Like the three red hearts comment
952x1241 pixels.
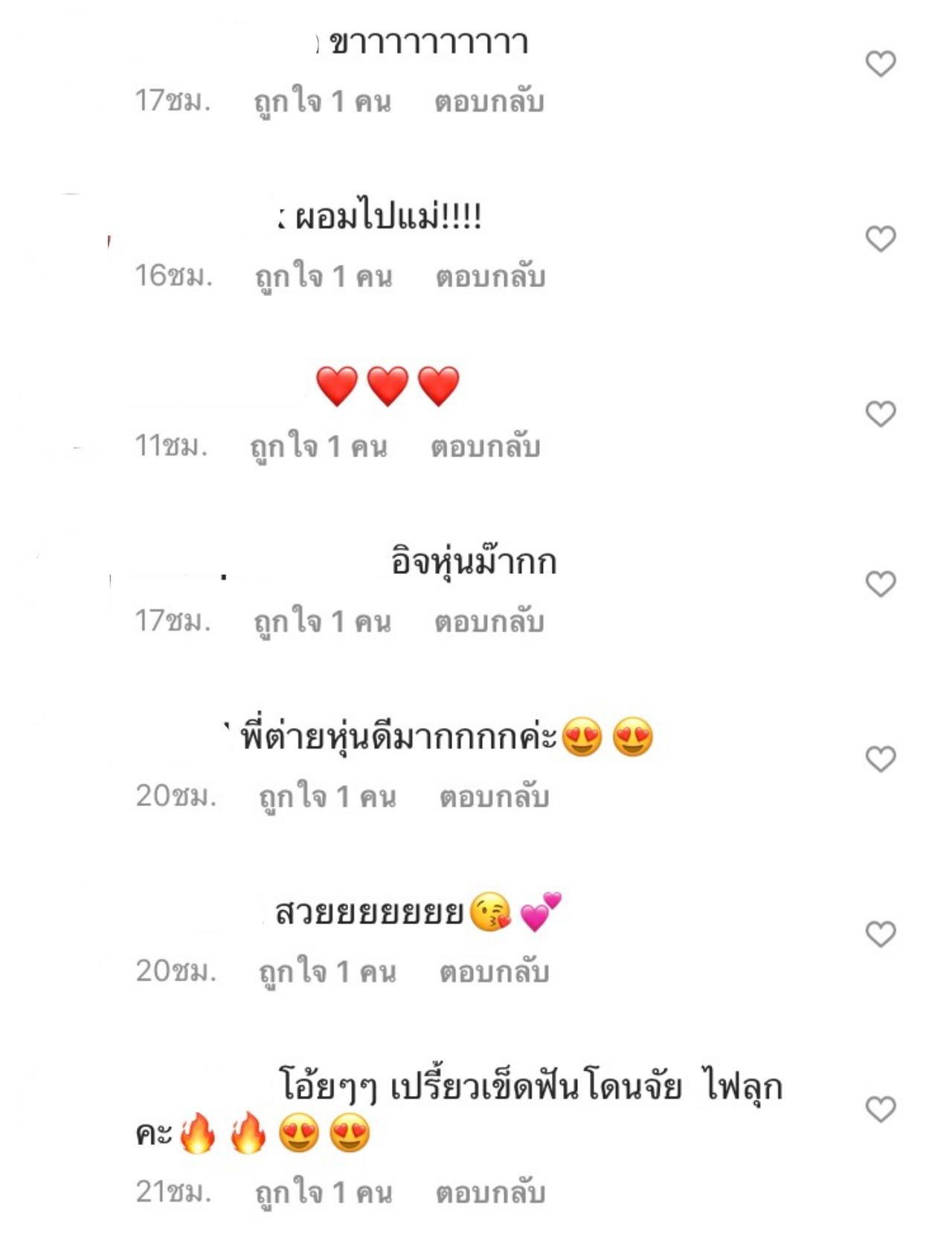coord(880,413)
